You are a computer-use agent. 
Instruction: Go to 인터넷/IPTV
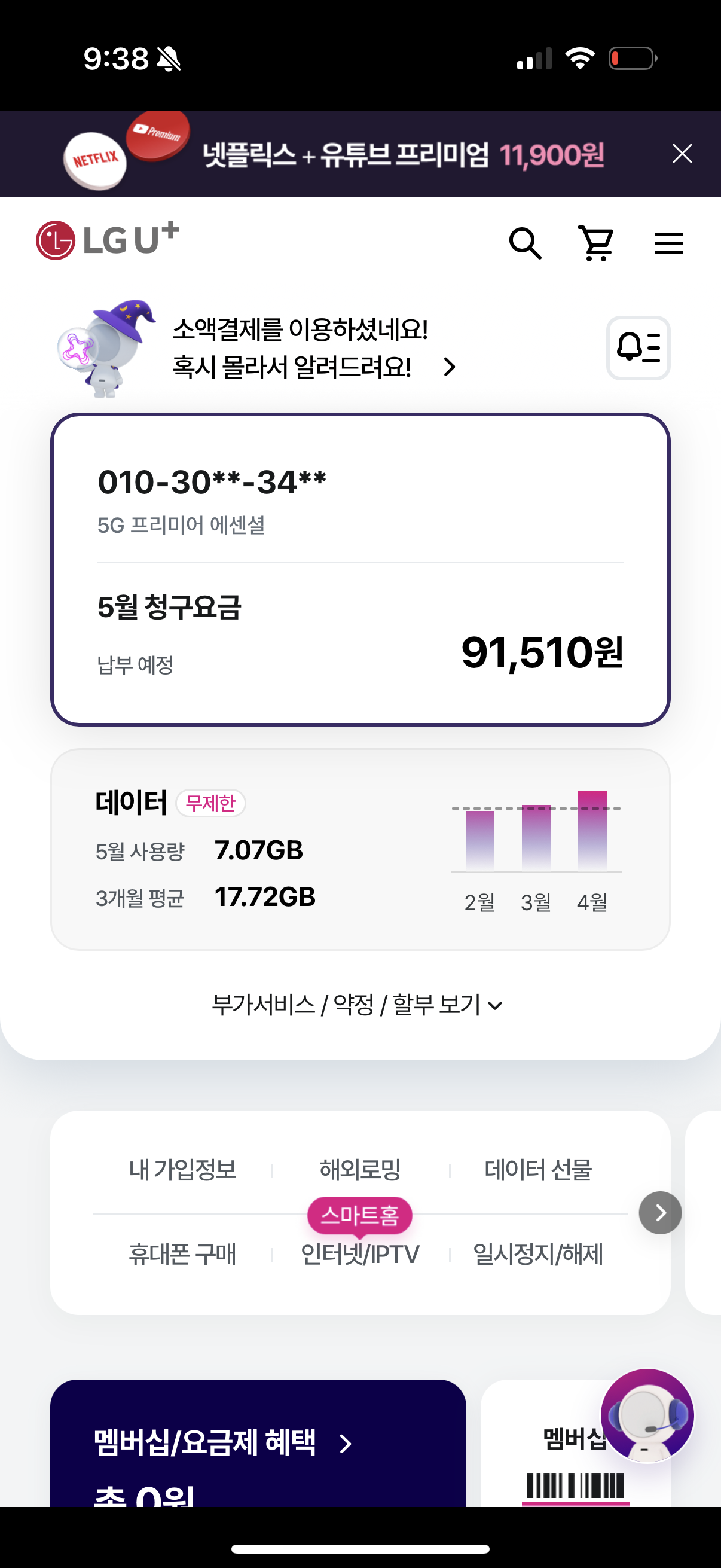[360, 1254]
